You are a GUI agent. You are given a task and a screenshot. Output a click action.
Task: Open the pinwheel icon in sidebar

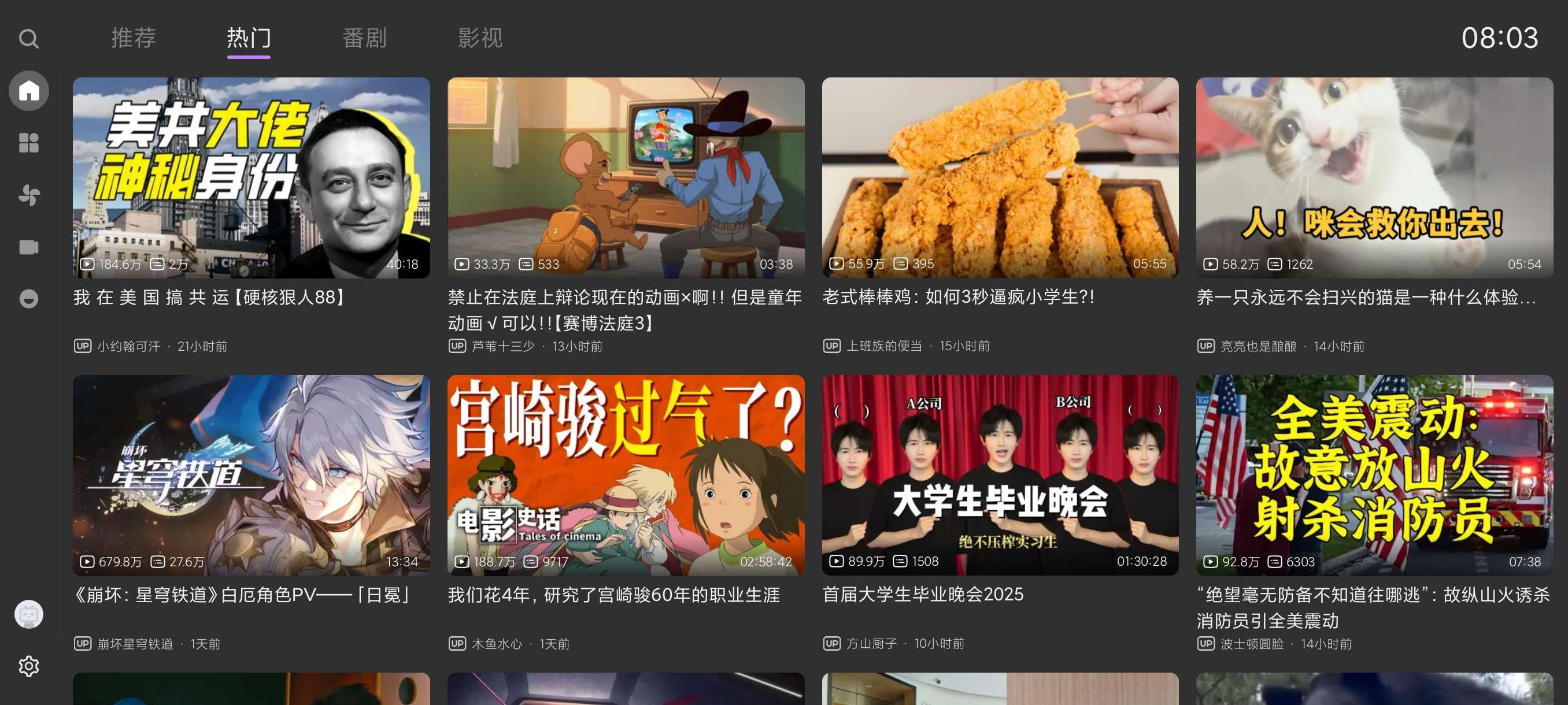point(28,195)
